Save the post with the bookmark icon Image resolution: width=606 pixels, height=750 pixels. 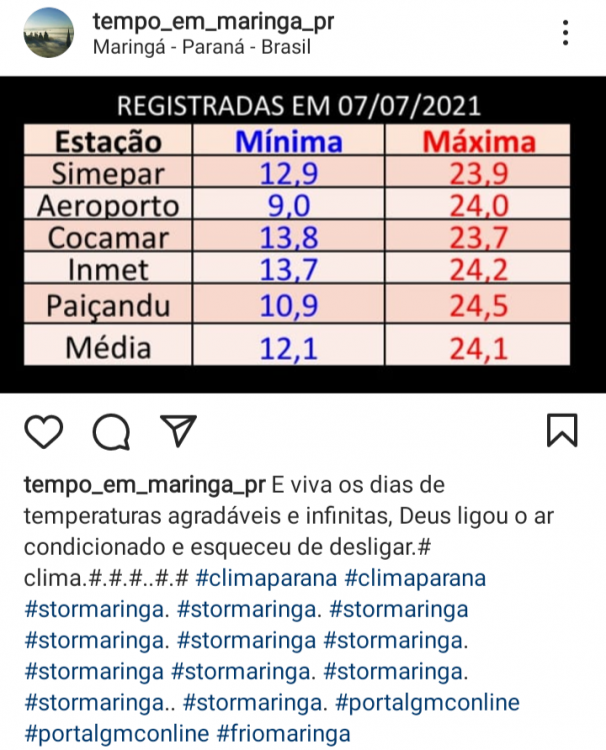(x=562, y=430)
